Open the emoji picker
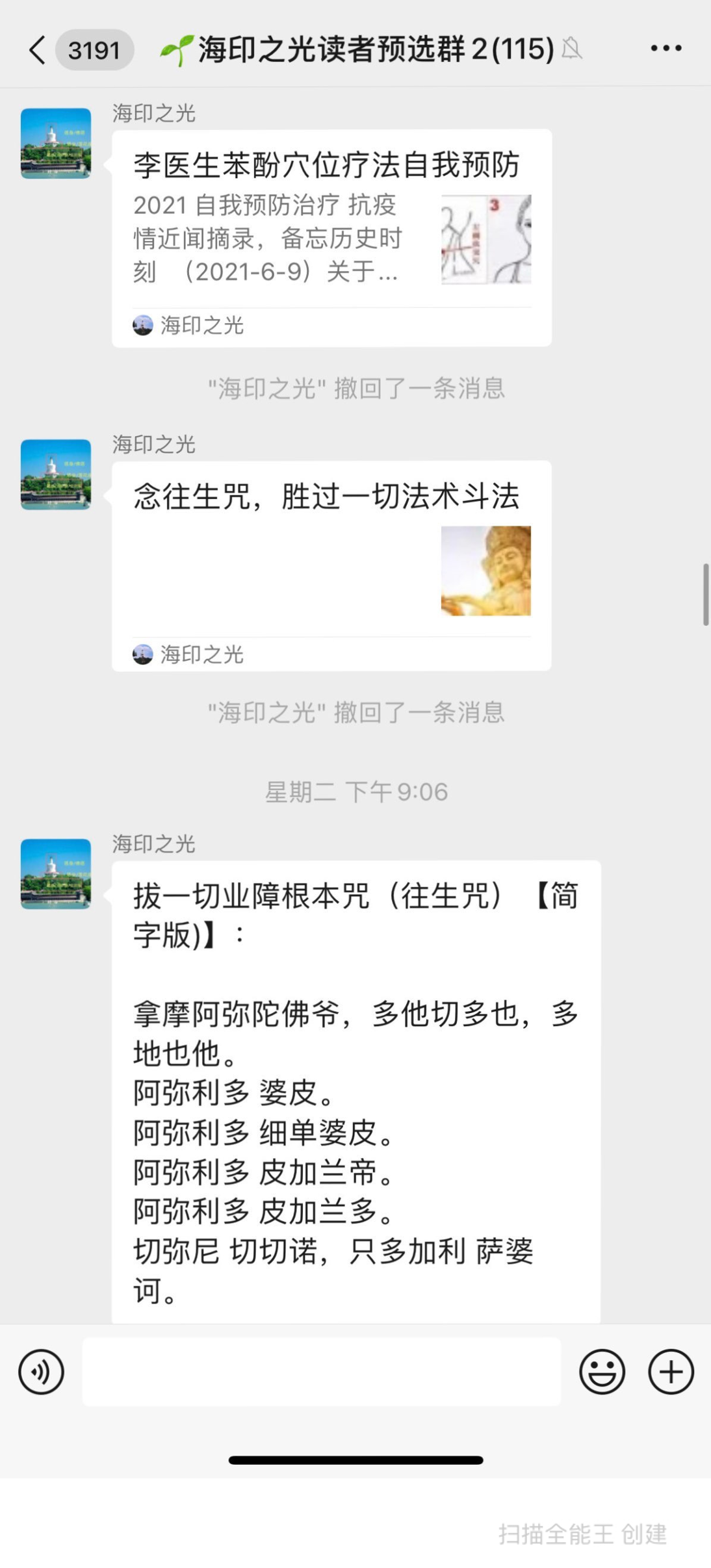The image size is (711, 1568). pyautogui.click(x=602, y=1372)
